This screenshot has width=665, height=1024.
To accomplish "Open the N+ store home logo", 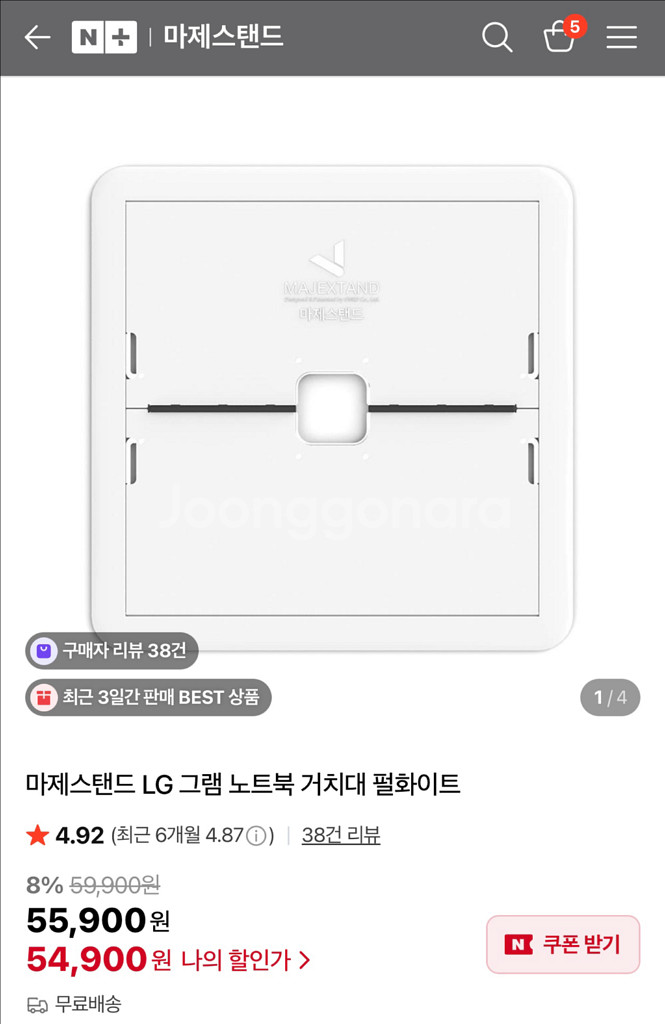I will pos(104,38).
